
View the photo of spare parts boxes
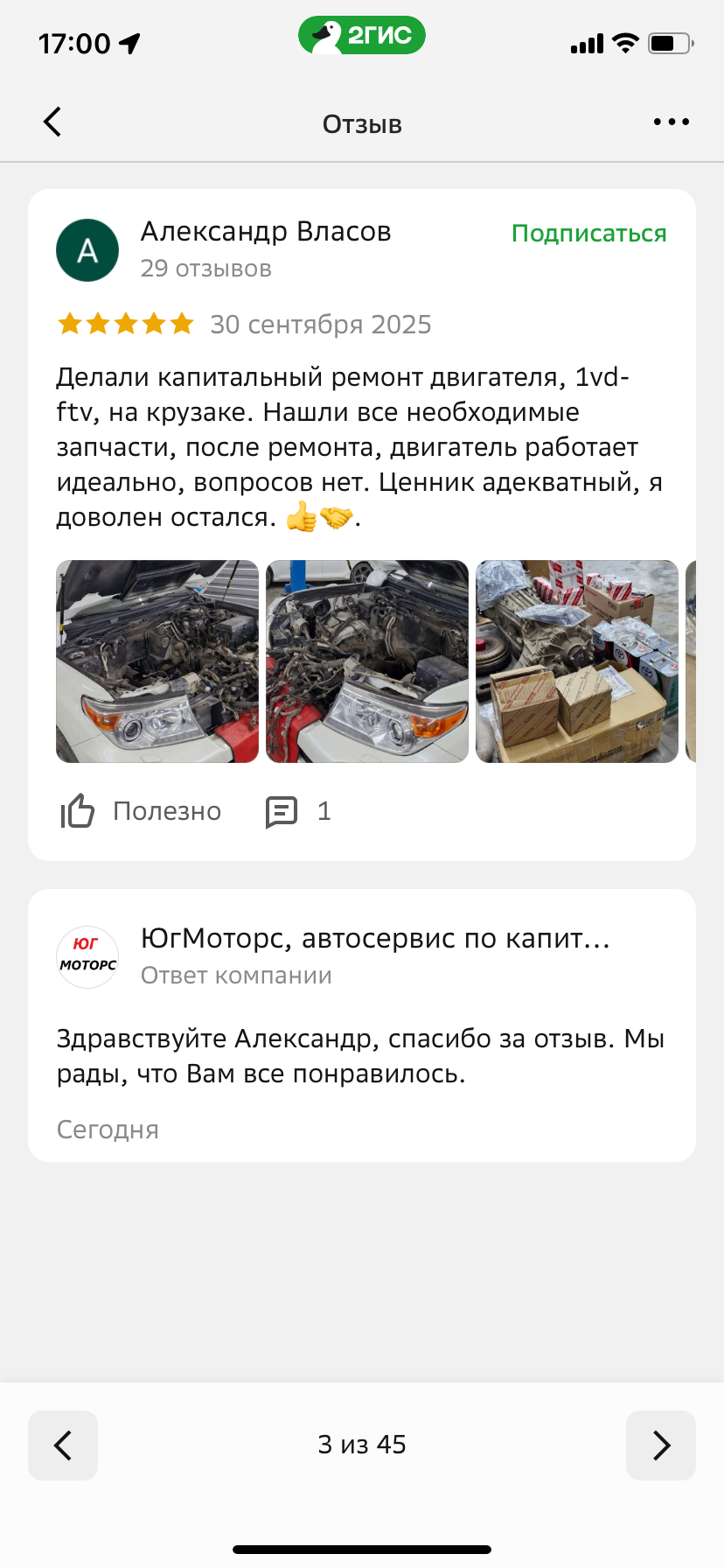(577, 661)
